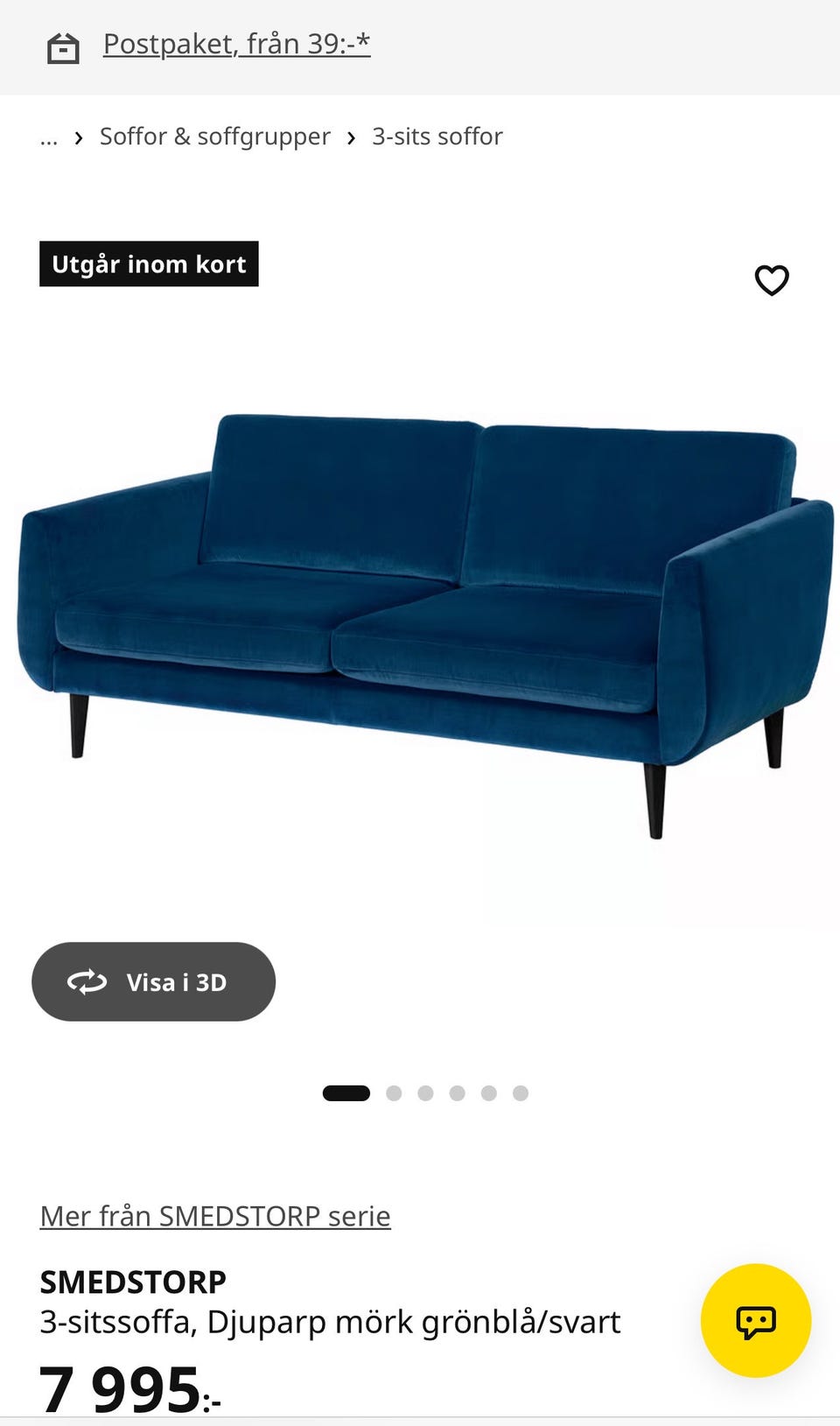Open the 3-sits soffor breadcrumb
This screenshot has height=1426, width=840.
(x=437, y=137)
